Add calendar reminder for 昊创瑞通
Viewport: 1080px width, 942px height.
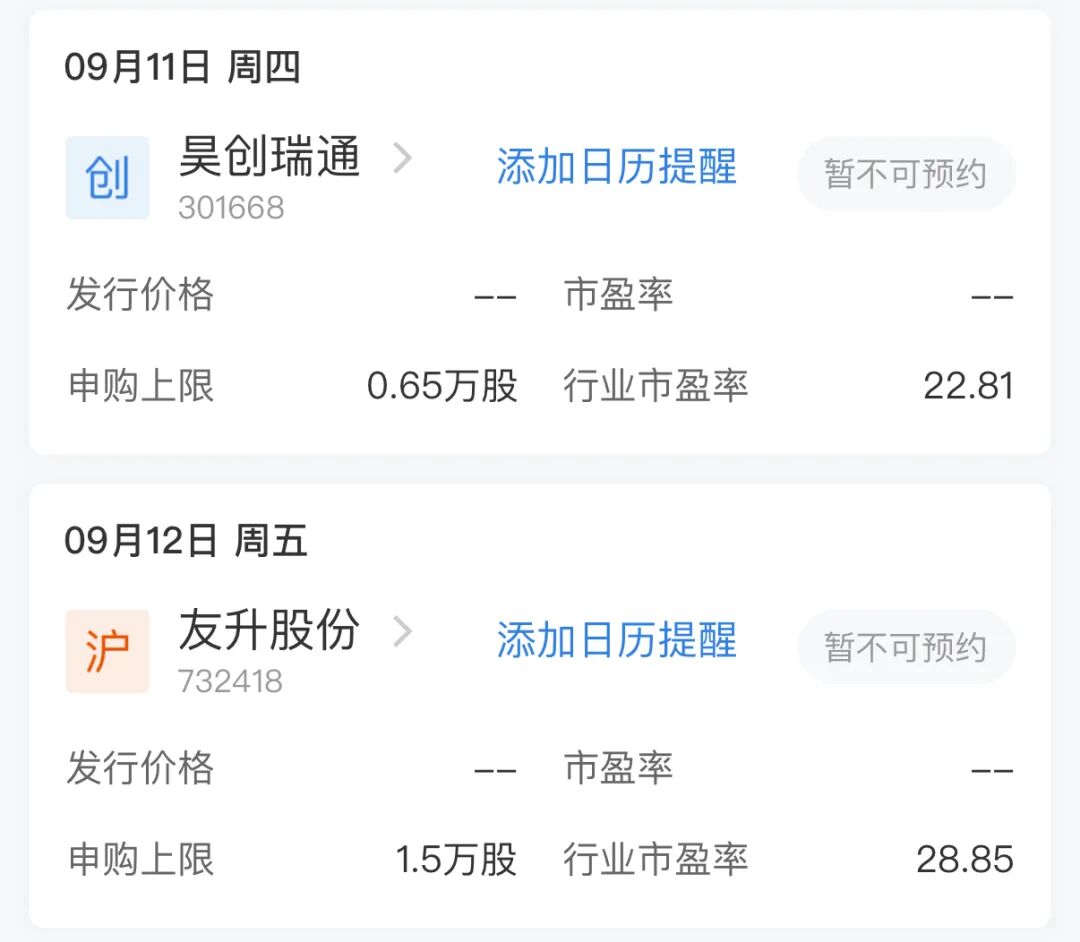[x=616, y=167]
